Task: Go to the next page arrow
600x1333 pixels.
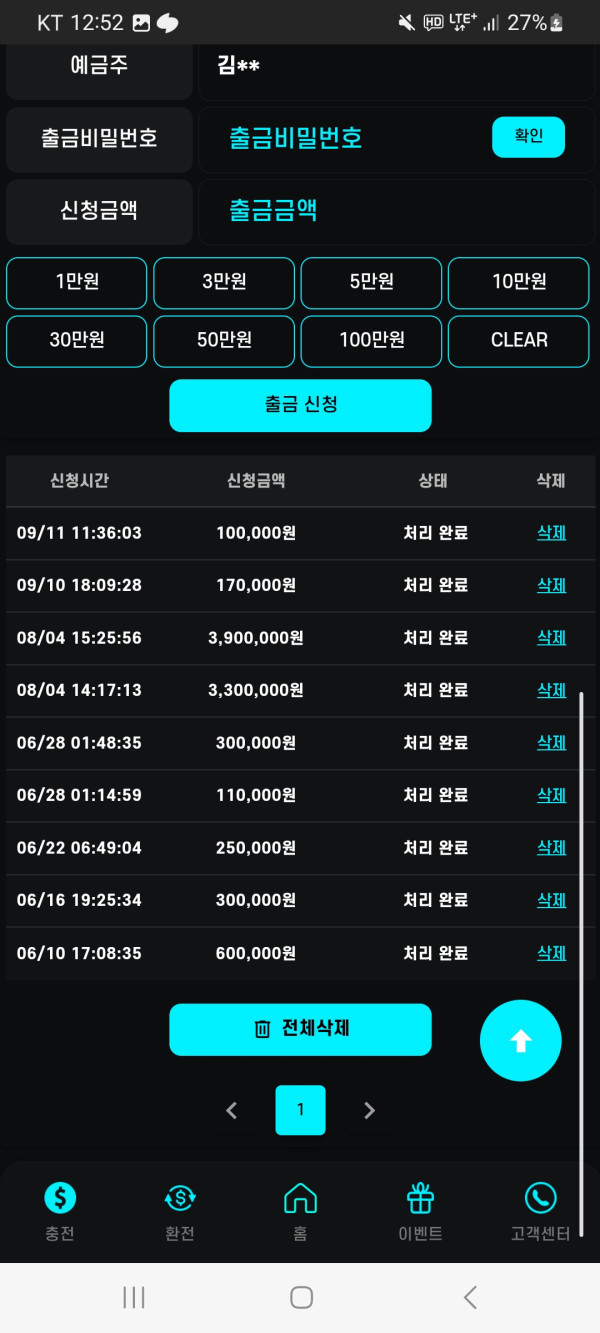Action: pyautogui.click(x=369, y=1110)
